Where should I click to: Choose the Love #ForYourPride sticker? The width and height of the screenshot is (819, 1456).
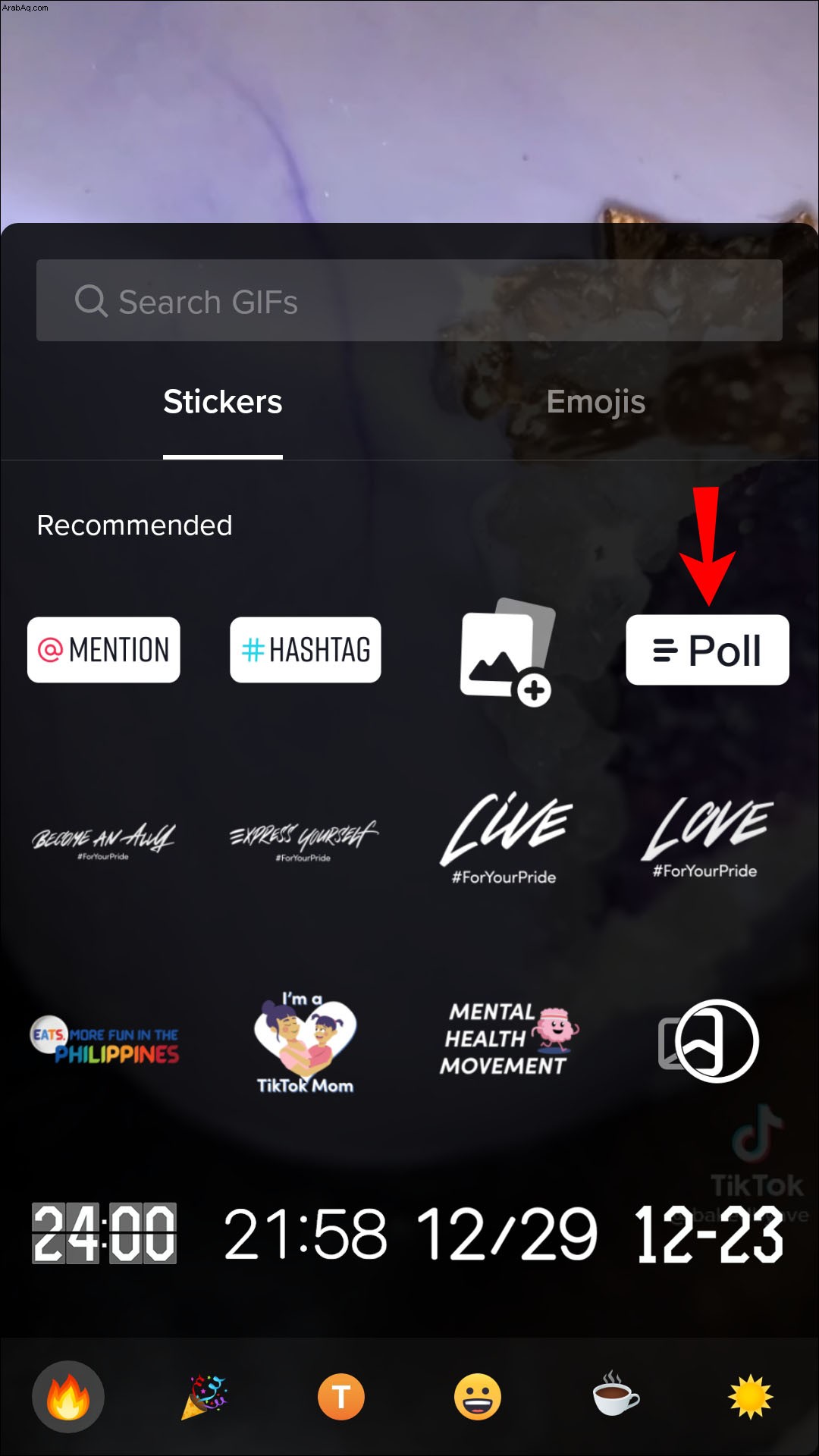point(706,838)
